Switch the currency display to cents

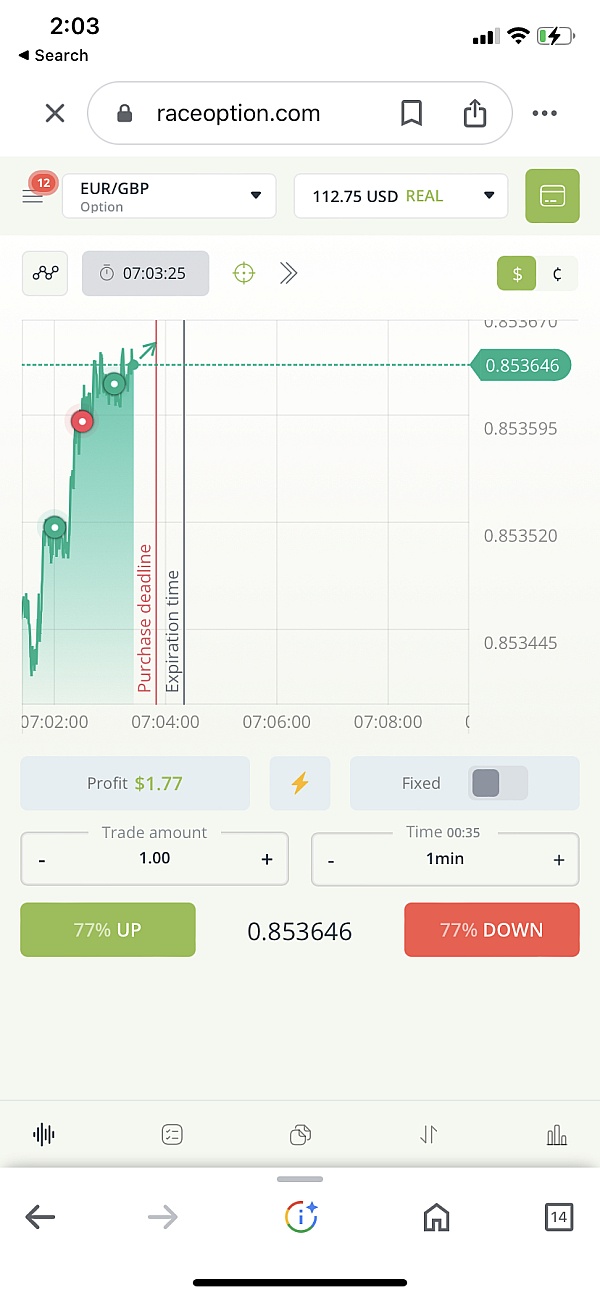pos(557,274)
